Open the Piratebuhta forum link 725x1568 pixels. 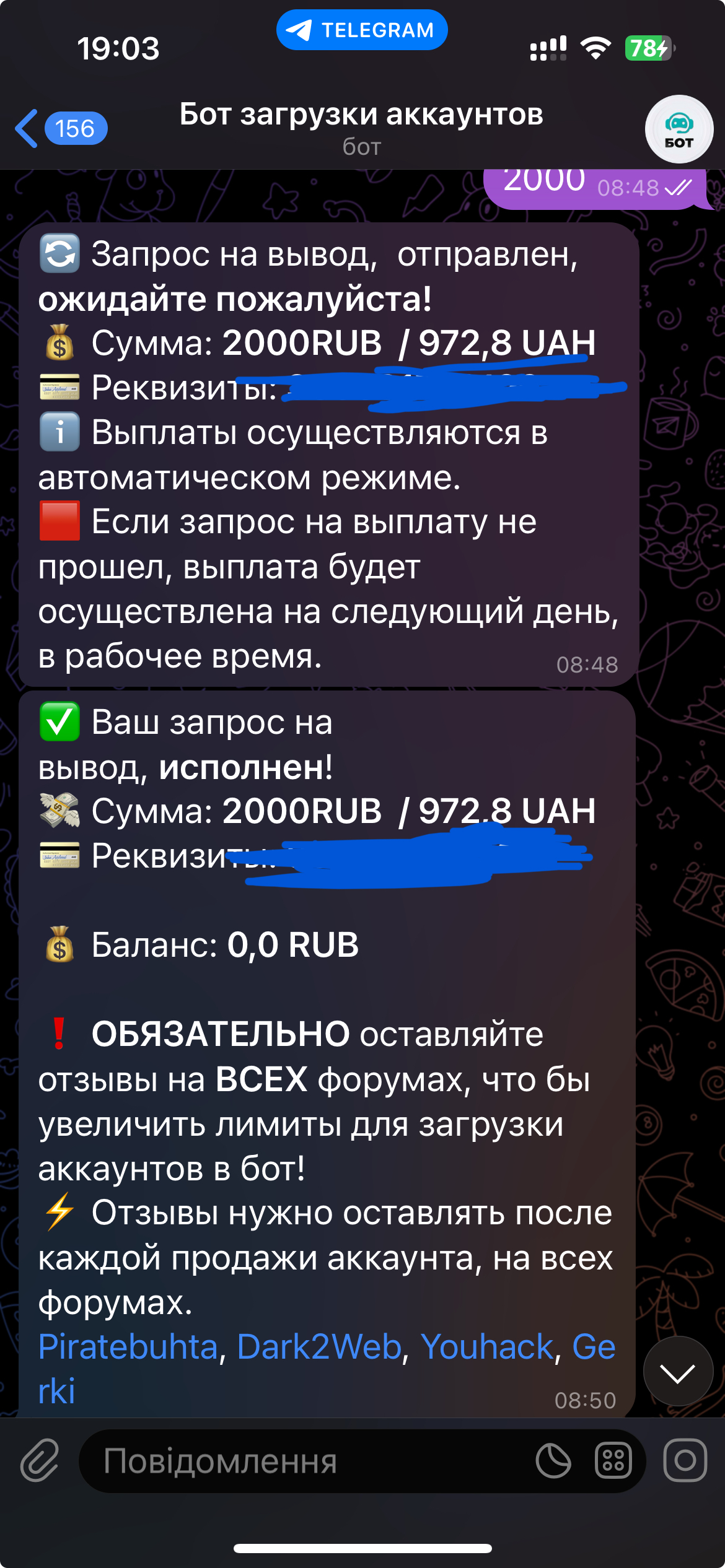point(128,1347)
